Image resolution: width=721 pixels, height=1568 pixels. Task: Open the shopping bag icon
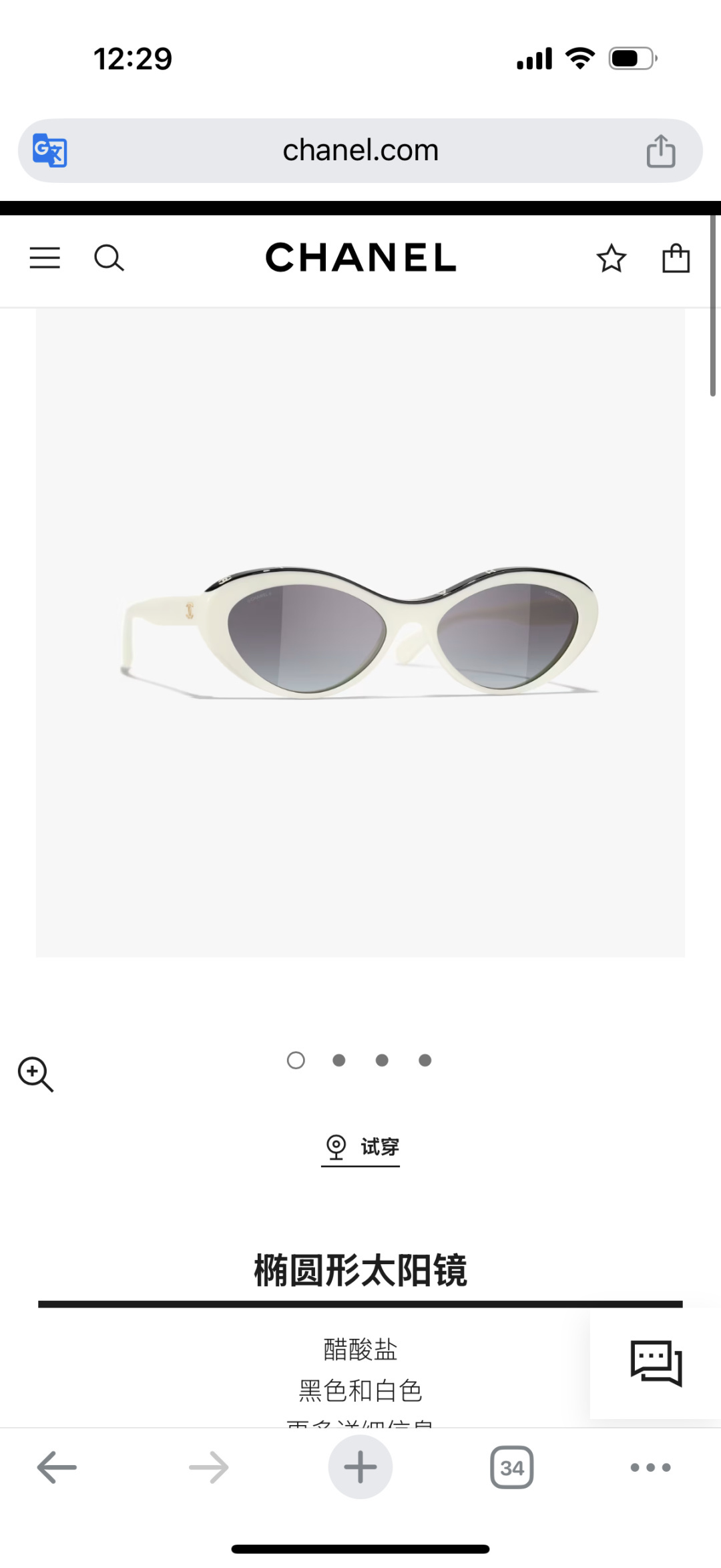(676, 258)
